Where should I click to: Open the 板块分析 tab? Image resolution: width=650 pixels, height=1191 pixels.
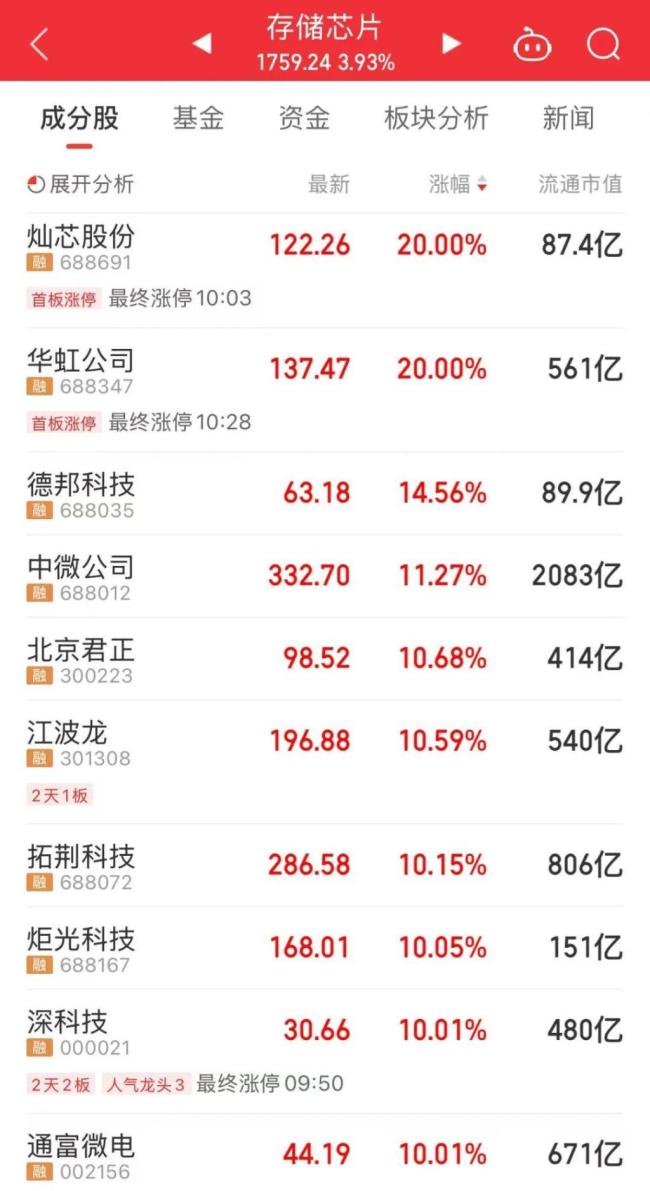tap(436, 119)
